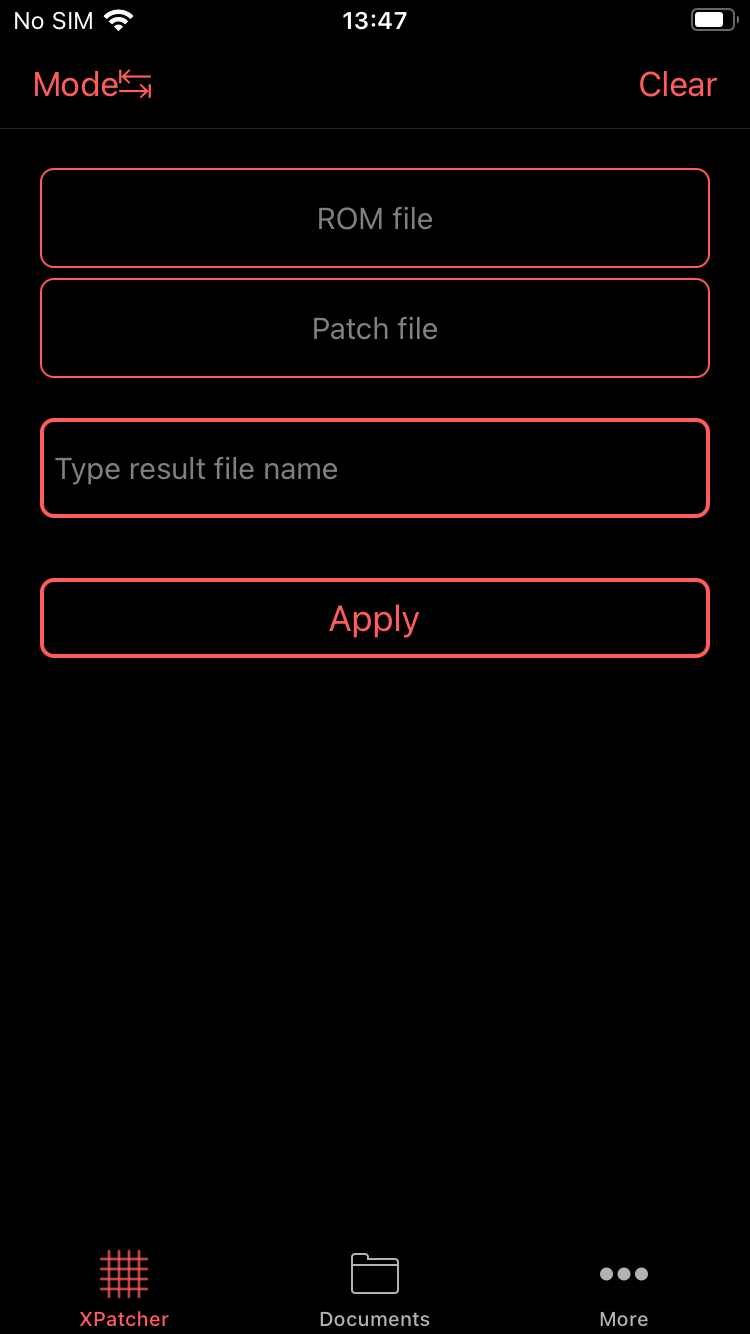
Task: Apply the patch
Action: 375,618
